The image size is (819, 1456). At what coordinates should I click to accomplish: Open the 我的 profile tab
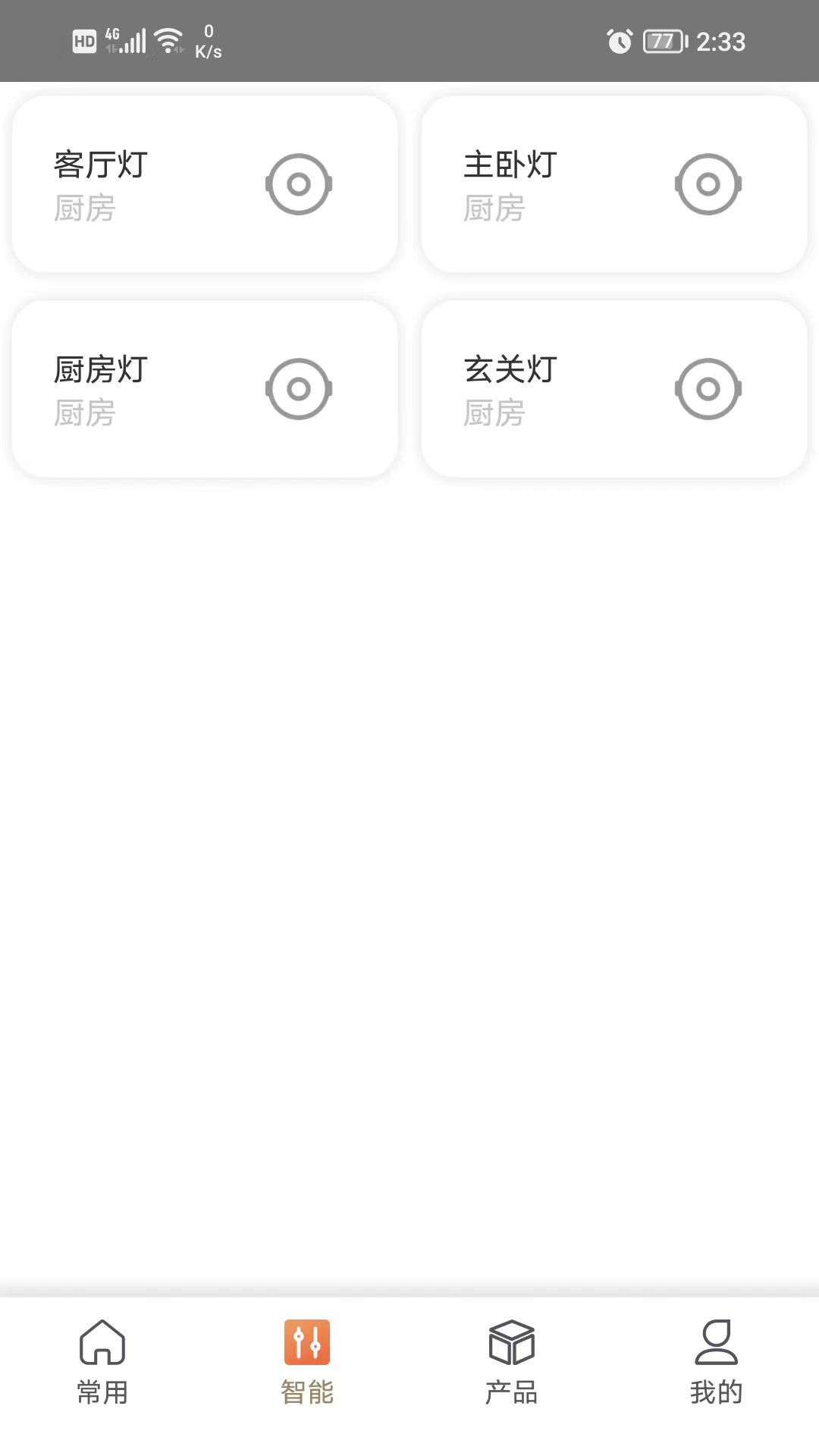[716, 1362]
